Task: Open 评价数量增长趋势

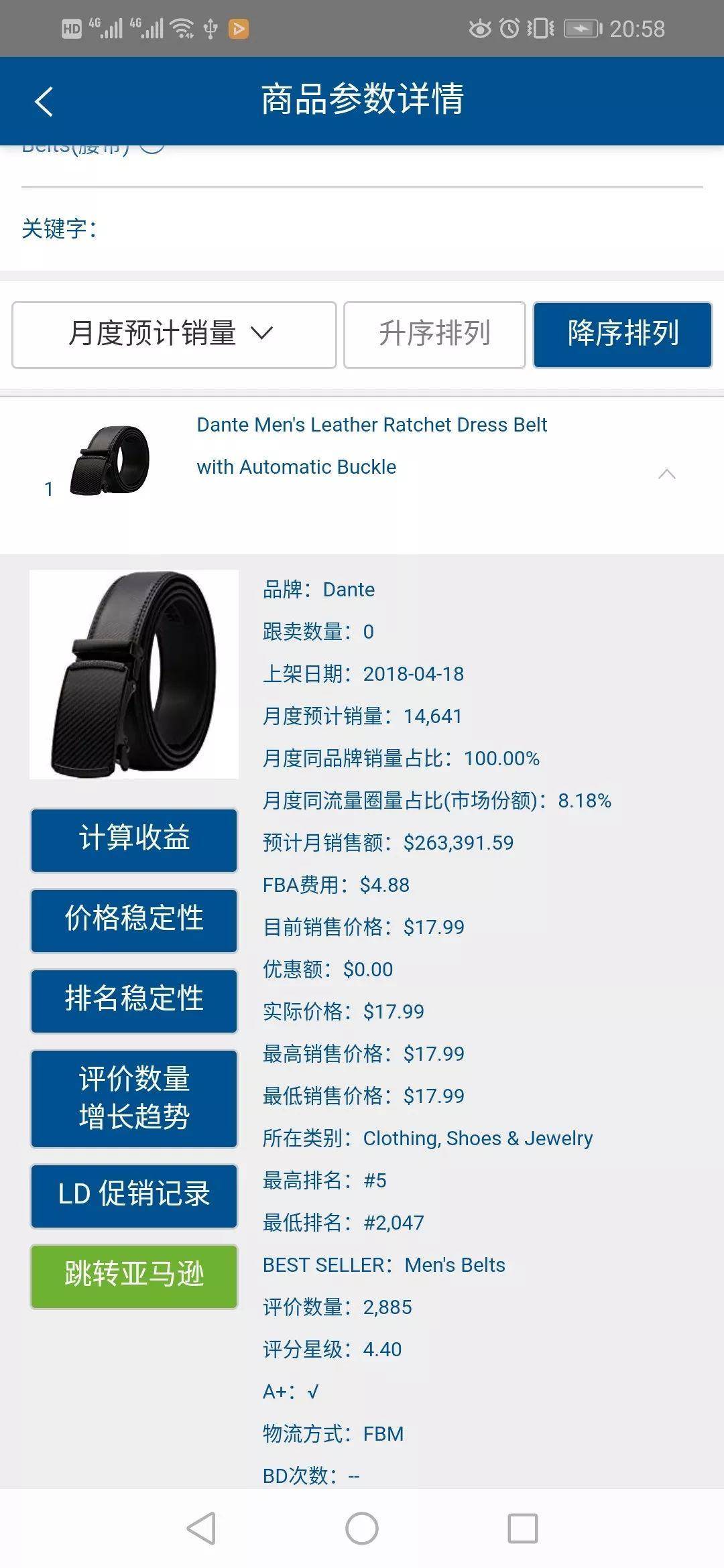Action: (x=134, y=1098)
